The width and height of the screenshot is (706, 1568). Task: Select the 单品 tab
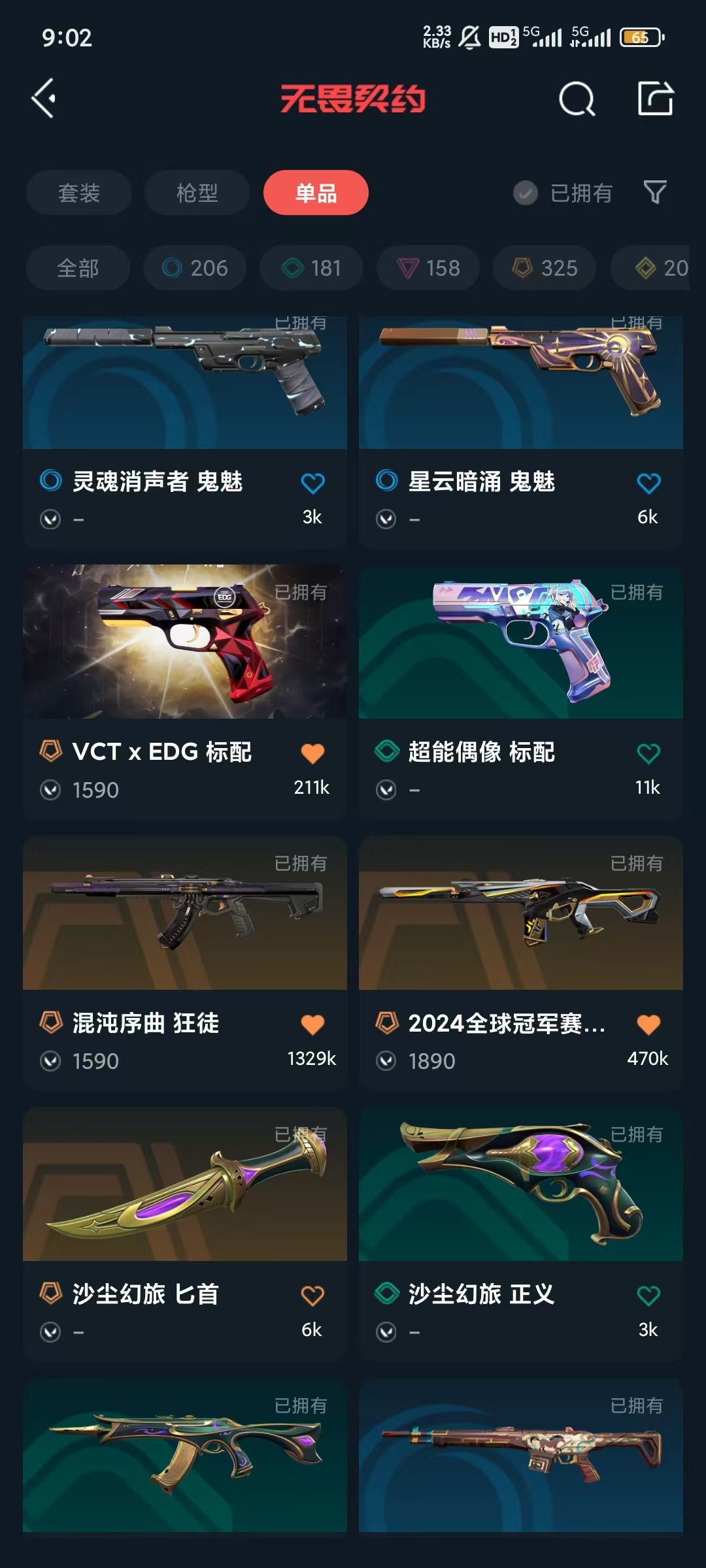tap(316, 193)
